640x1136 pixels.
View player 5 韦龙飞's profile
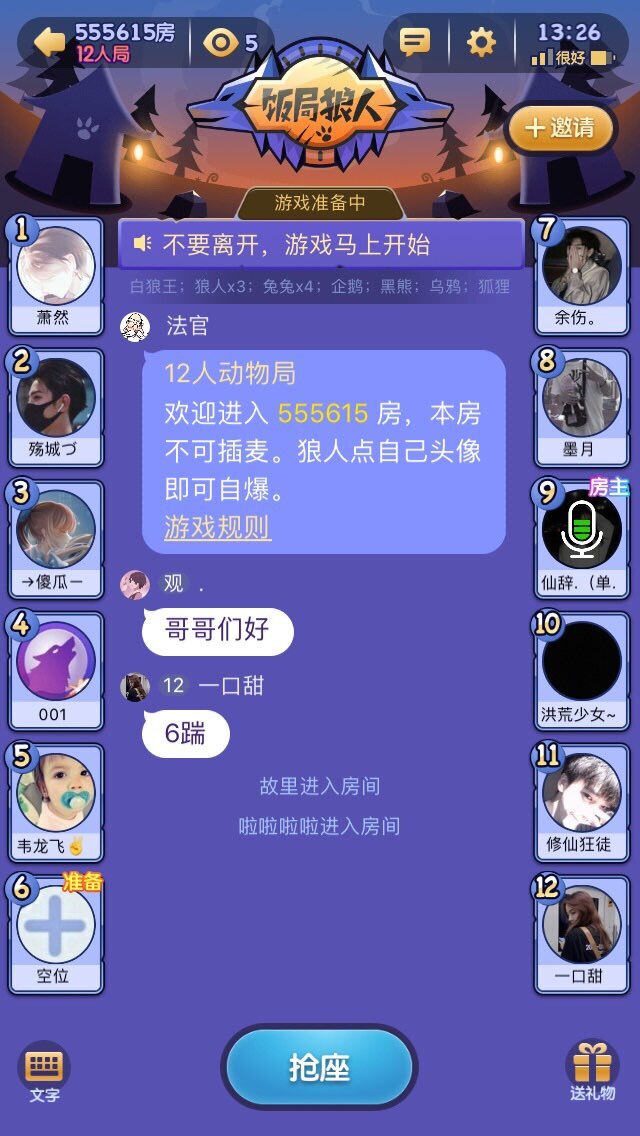(56, 794)
